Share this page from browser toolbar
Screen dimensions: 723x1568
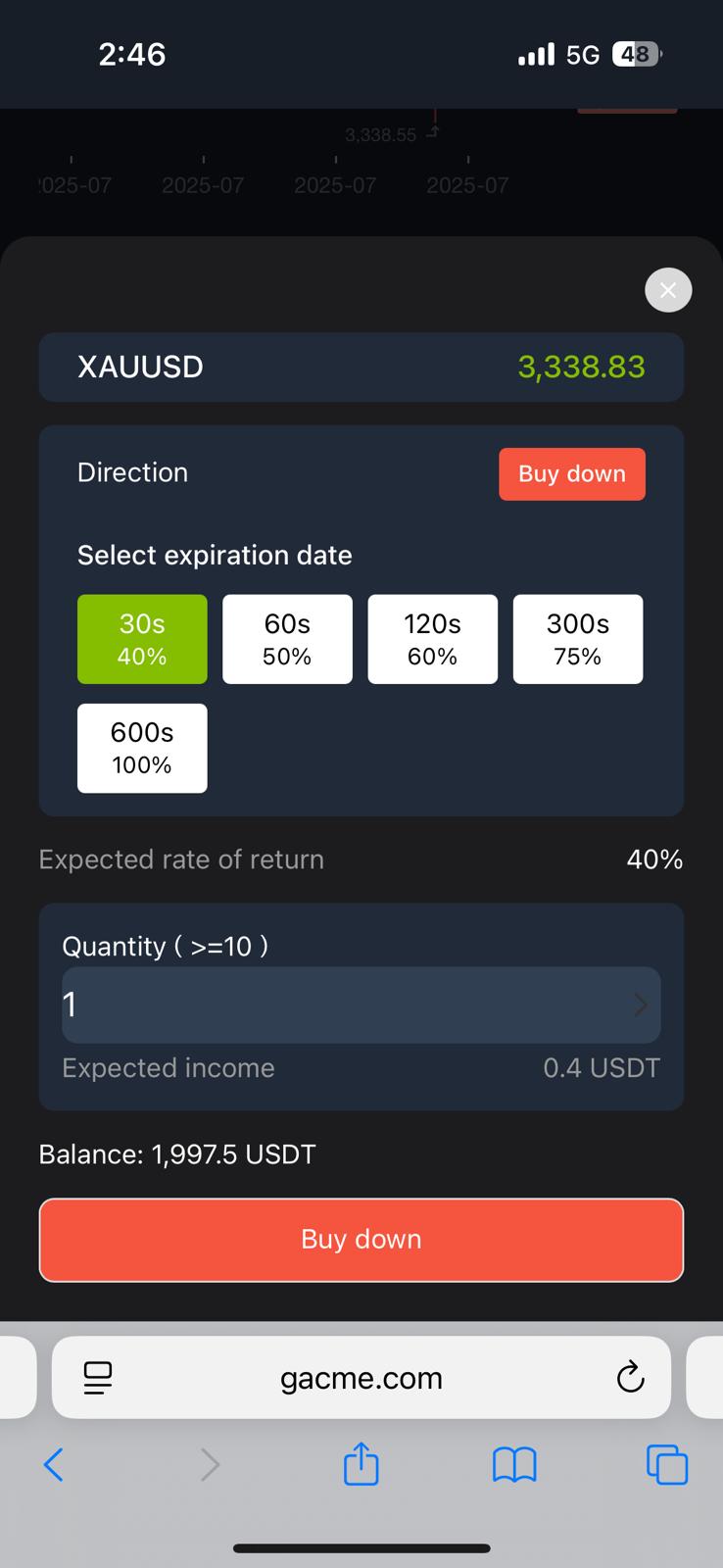(361, 1463)
